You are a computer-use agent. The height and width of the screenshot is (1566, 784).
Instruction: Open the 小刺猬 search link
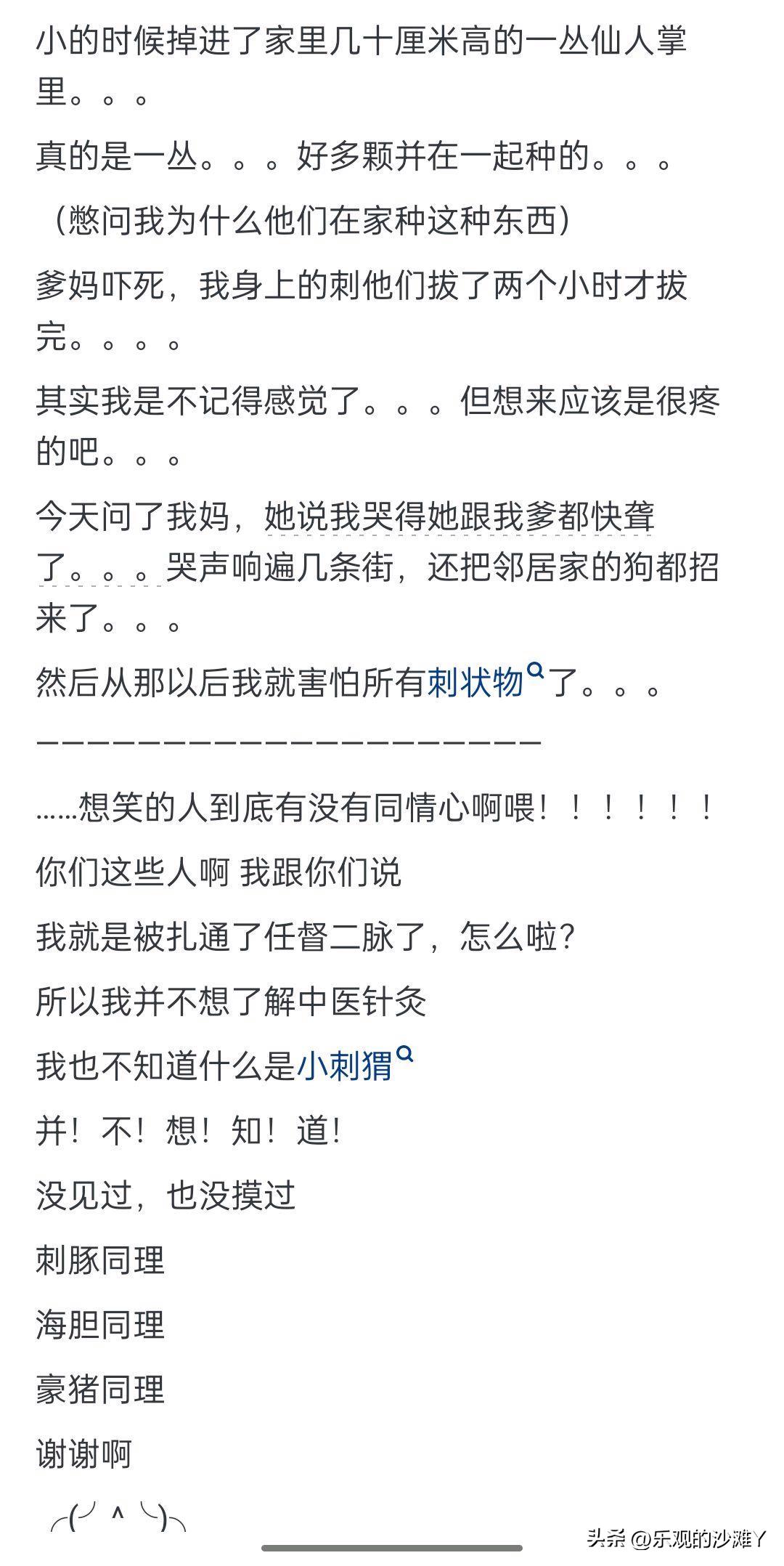(x=354, y=1066)
